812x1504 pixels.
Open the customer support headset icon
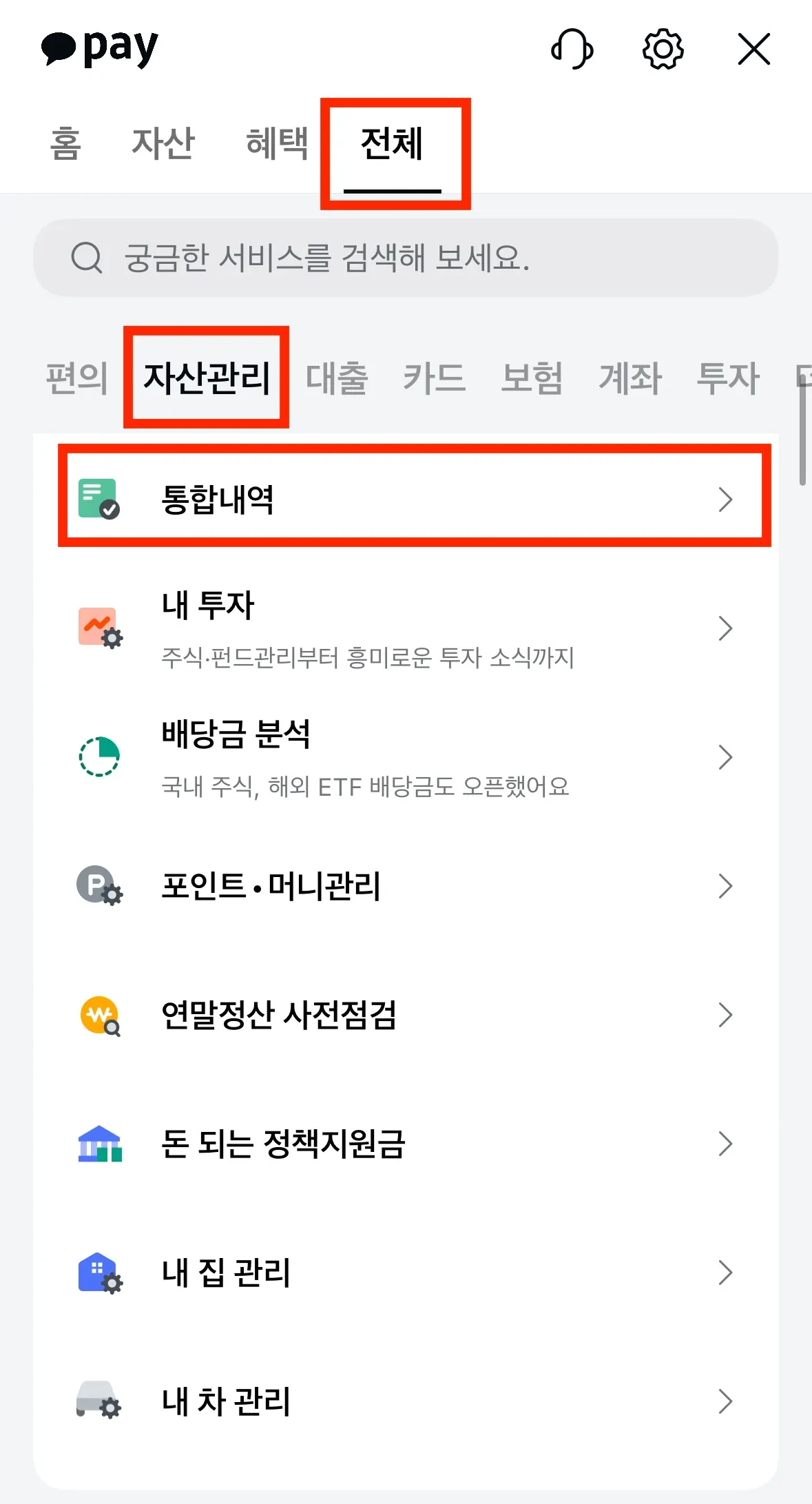click(572, 50)
